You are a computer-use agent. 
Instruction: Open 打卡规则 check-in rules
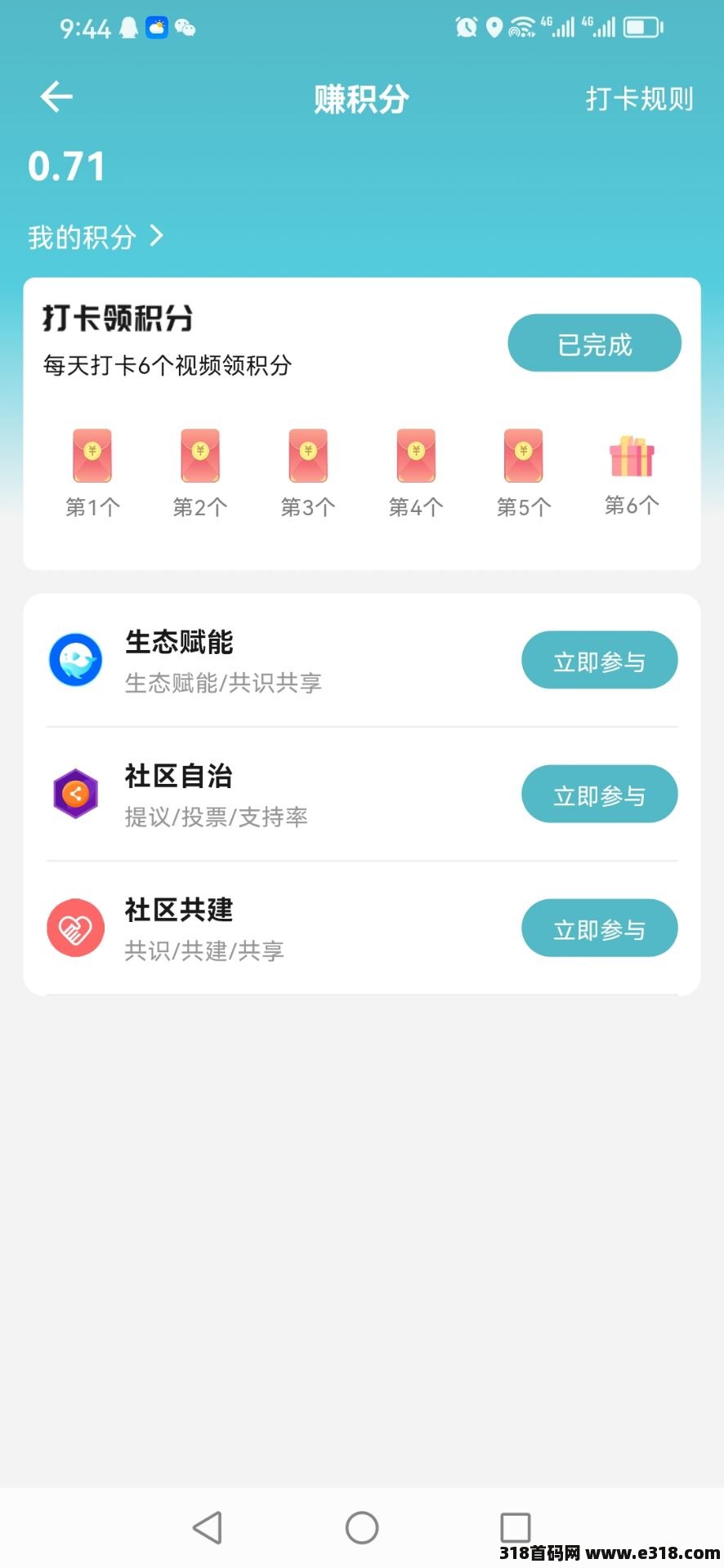pyautogui.click(x=639, y=99)
